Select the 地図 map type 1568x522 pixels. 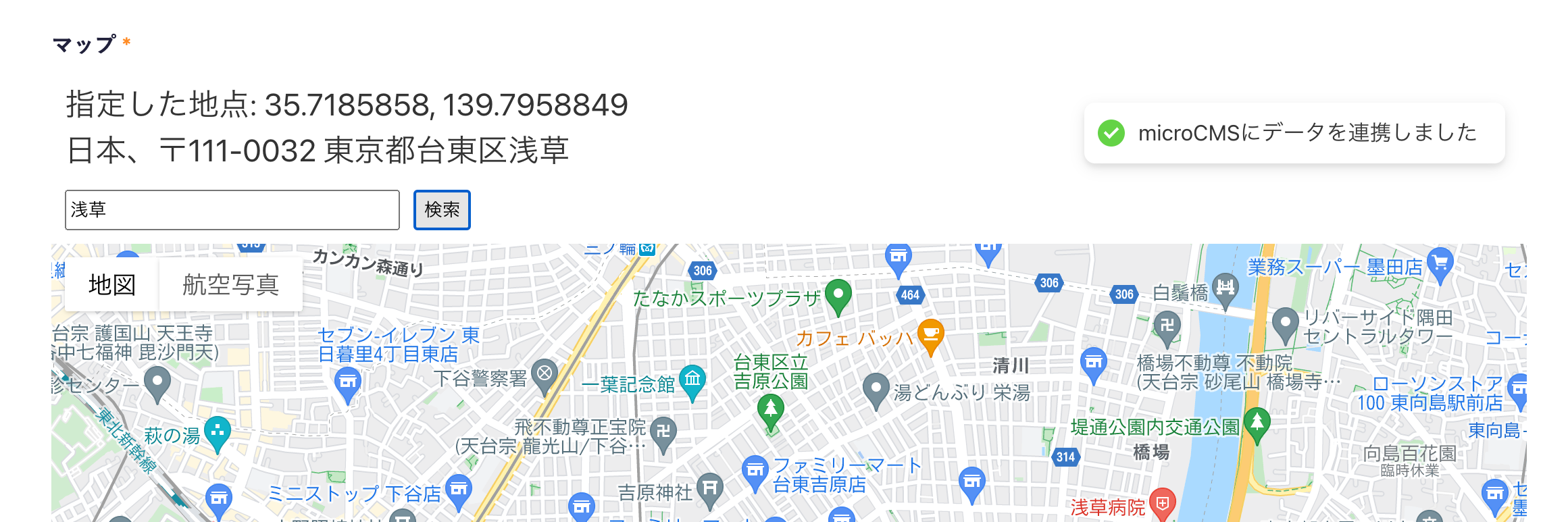(x=112, y=284)
